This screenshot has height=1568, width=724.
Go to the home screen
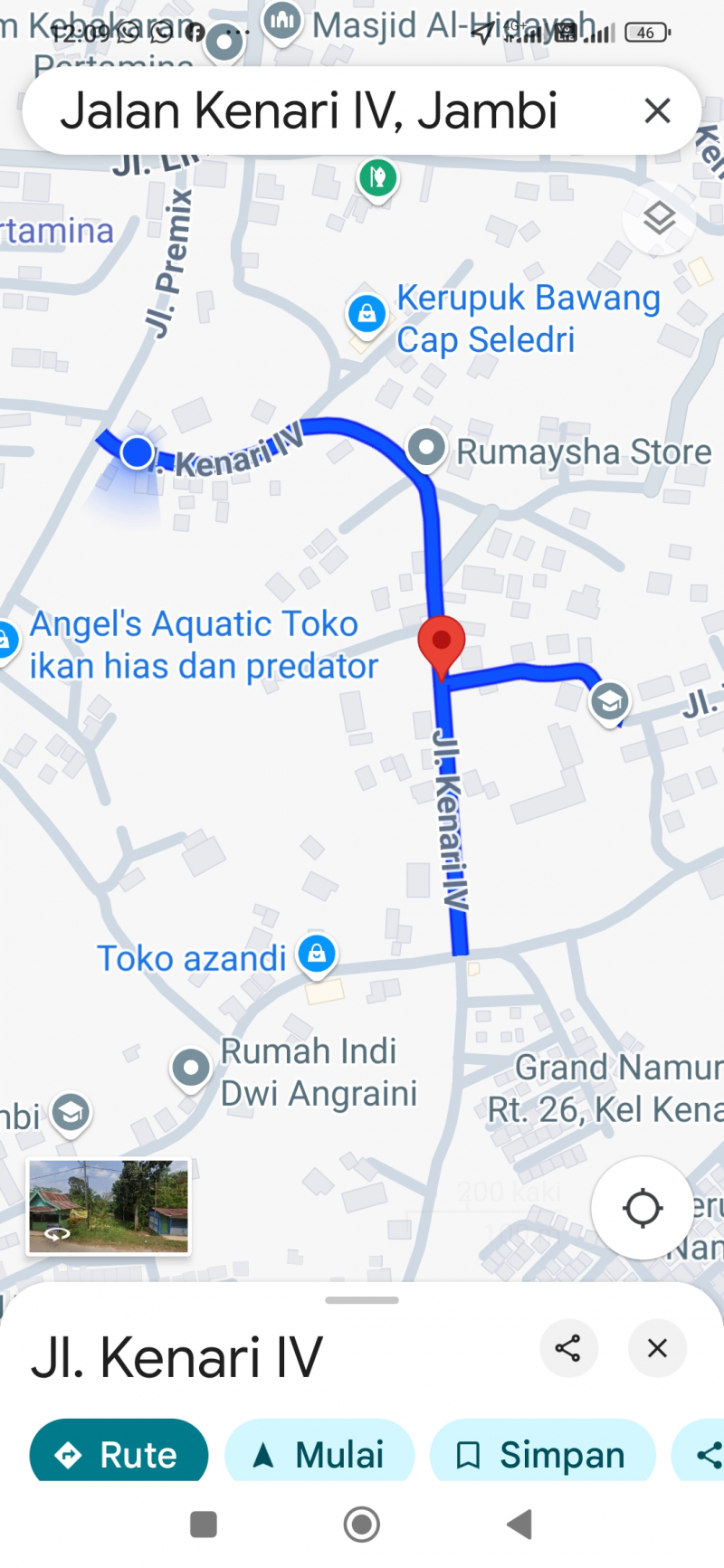[x=362, y=1525]
